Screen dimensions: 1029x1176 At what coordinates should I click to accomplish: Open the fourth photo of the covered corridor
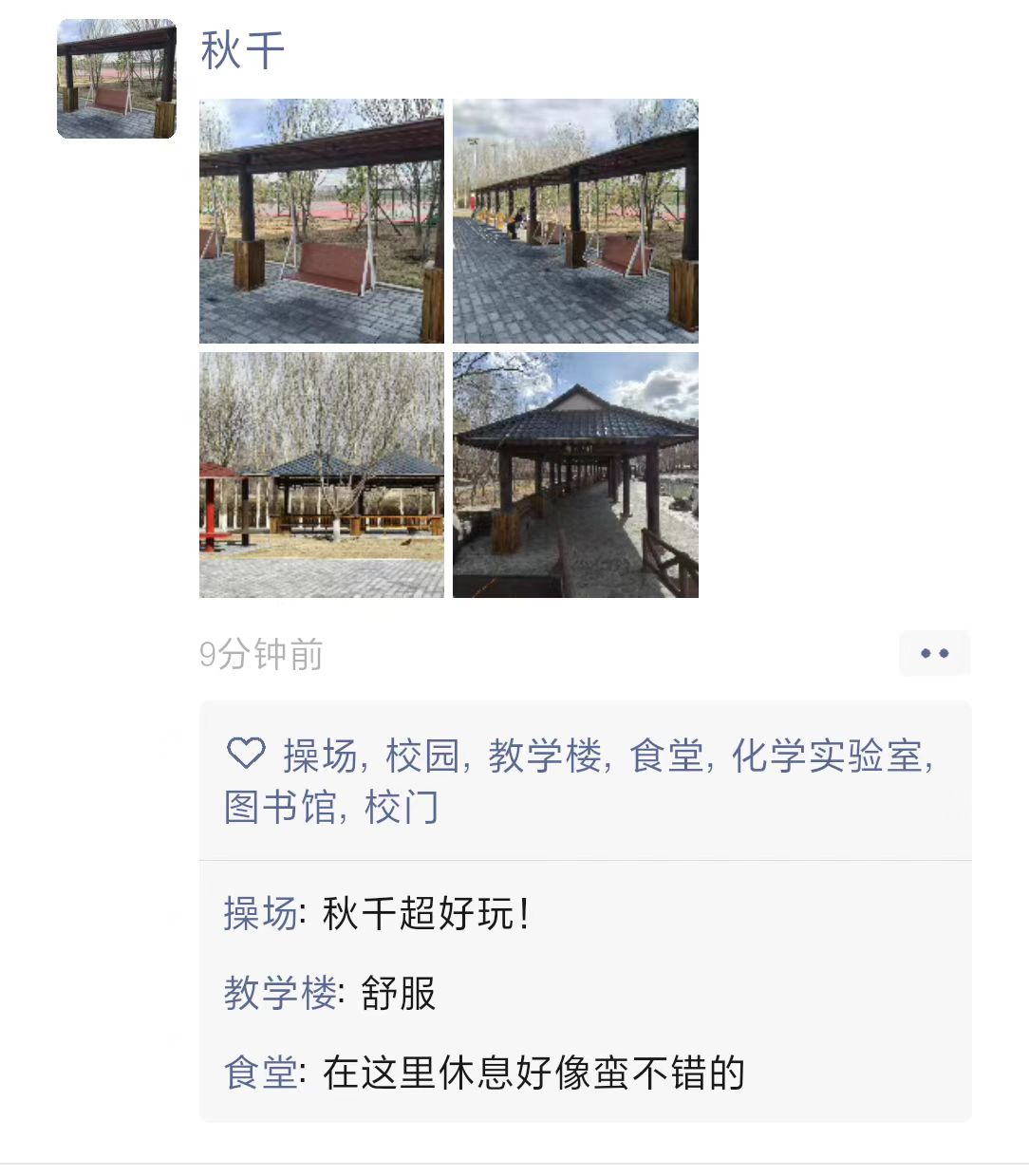575,475
